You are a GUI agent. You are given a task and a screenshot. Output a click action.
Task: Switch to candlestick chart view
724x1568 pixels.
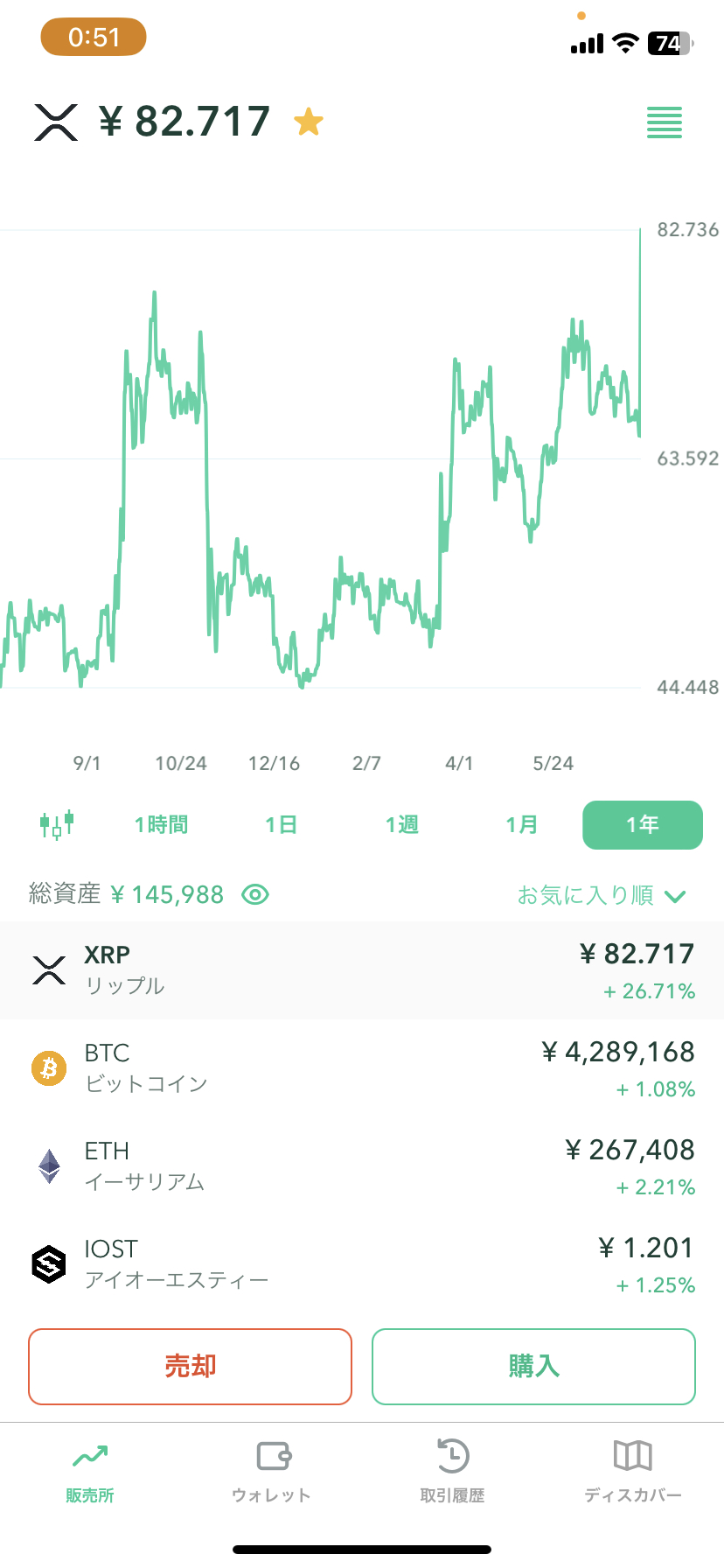(x=57, y=824)
